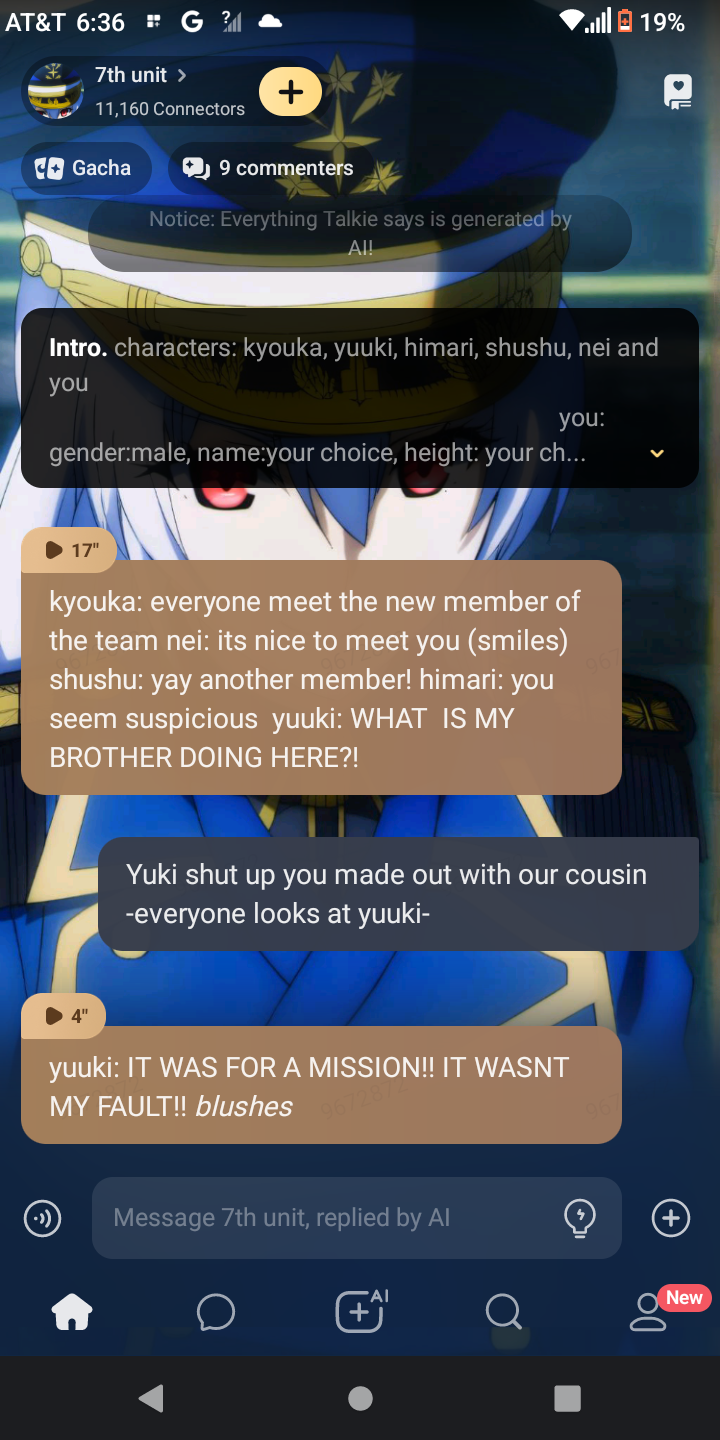The width and height of the screenshot is (720, 1440).
Task: Open the Profile tab marked New
Action: point(648,1312)
